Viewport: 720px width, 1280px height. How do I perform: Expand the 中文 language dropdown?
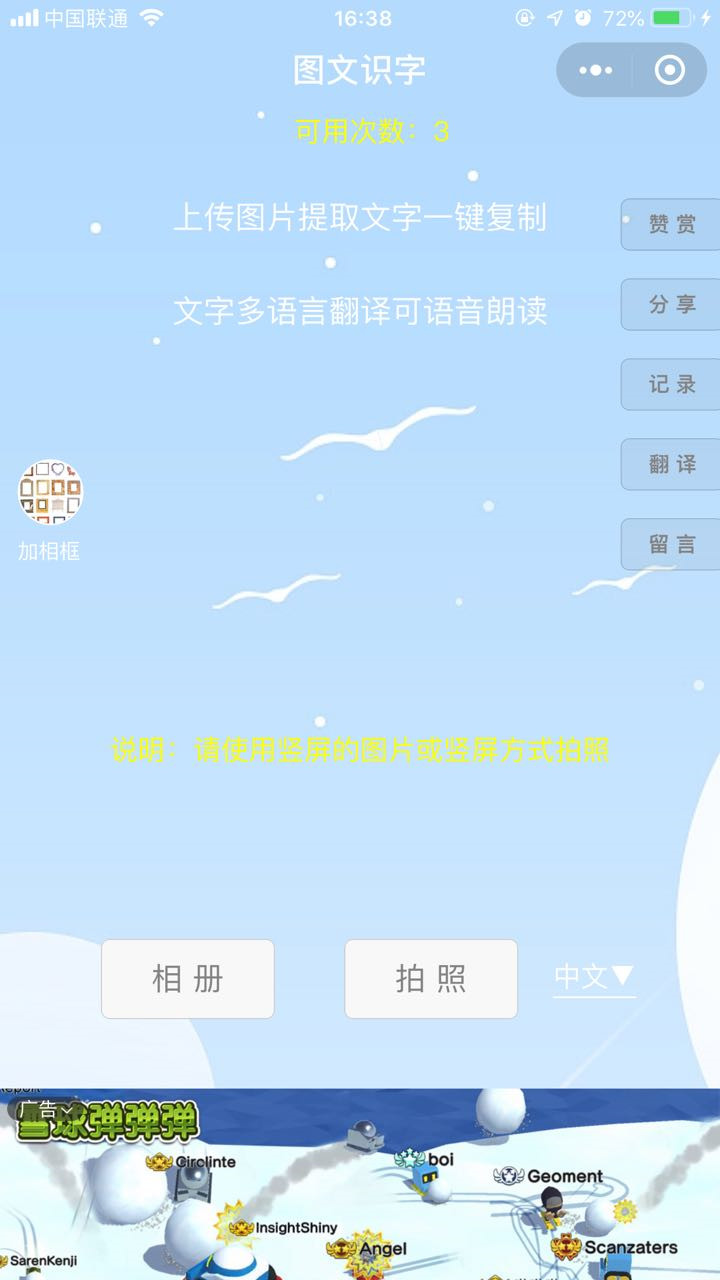point(595,977)
